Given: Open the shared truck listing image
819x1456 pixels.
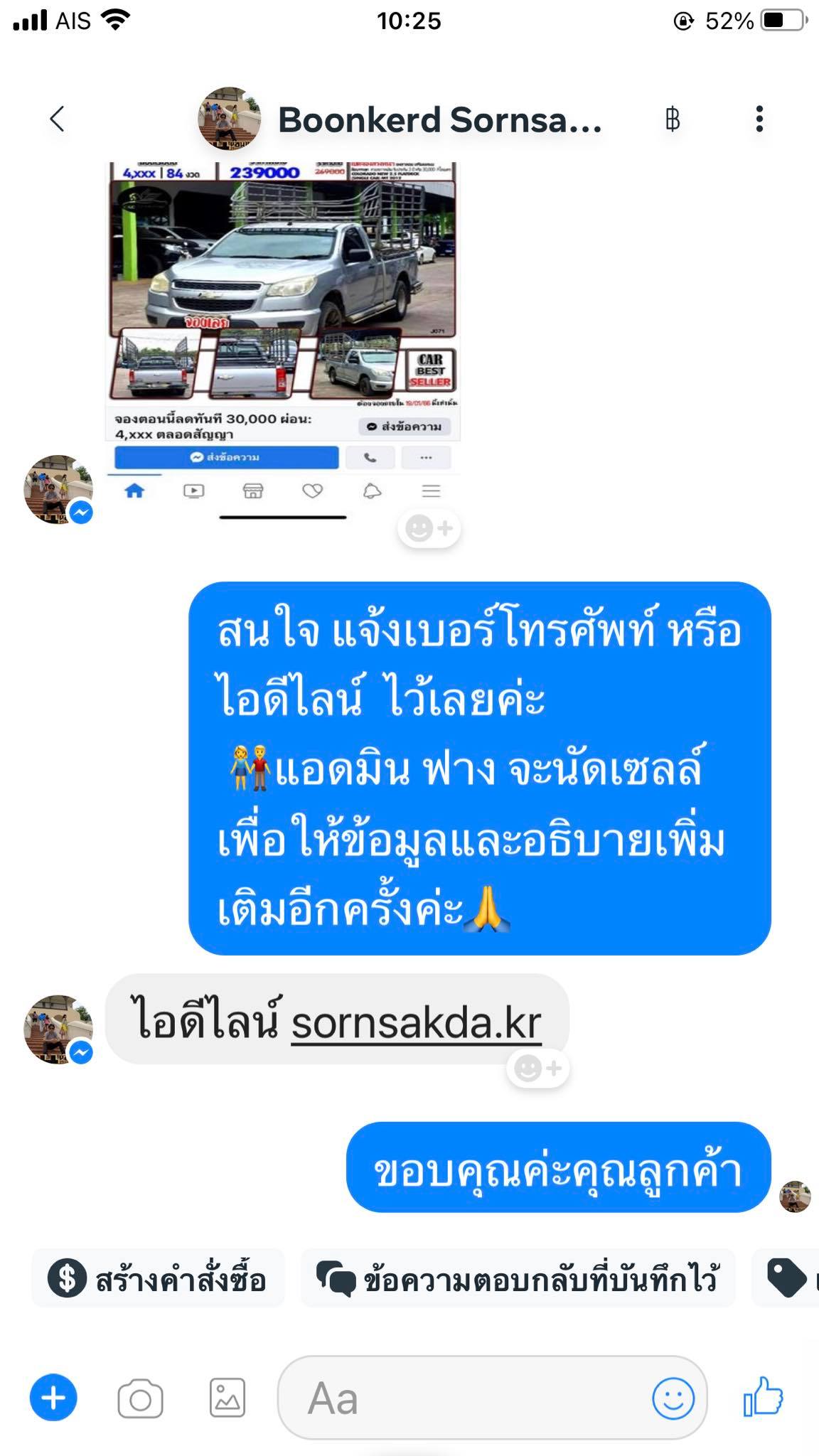Looking at the screenshot, I should tap(283, 320).
